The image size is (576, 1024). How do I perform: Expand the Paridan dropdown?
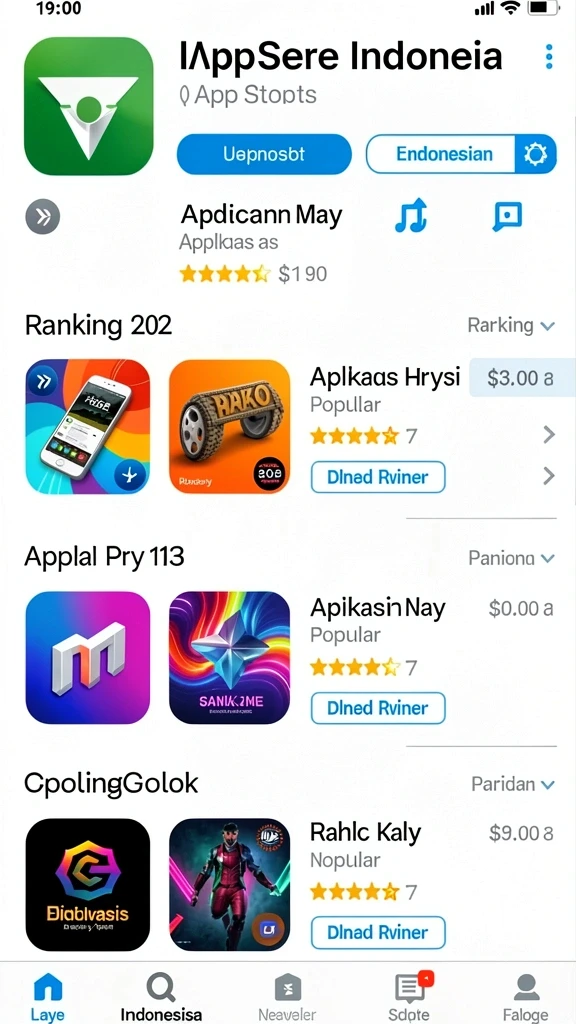pos(513,784)
